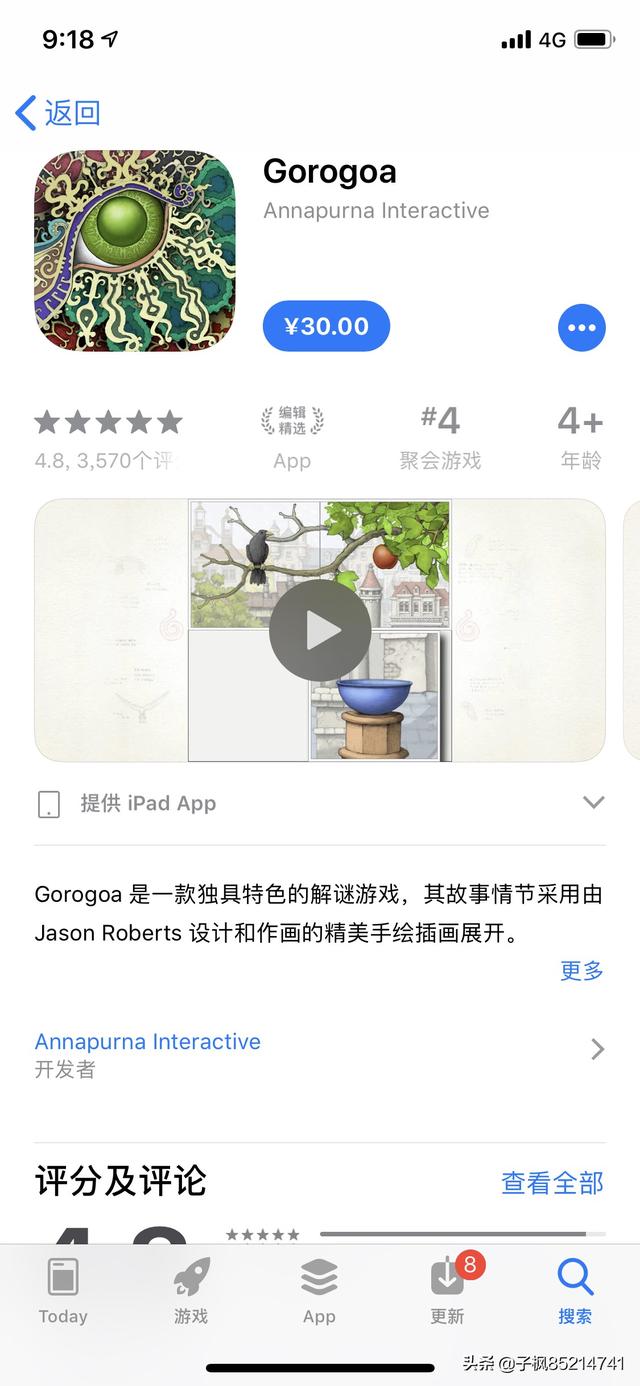Screen dimensions: 640x1386
Task: Switch to the Today tab
Action: click(x=63, y=1290)
